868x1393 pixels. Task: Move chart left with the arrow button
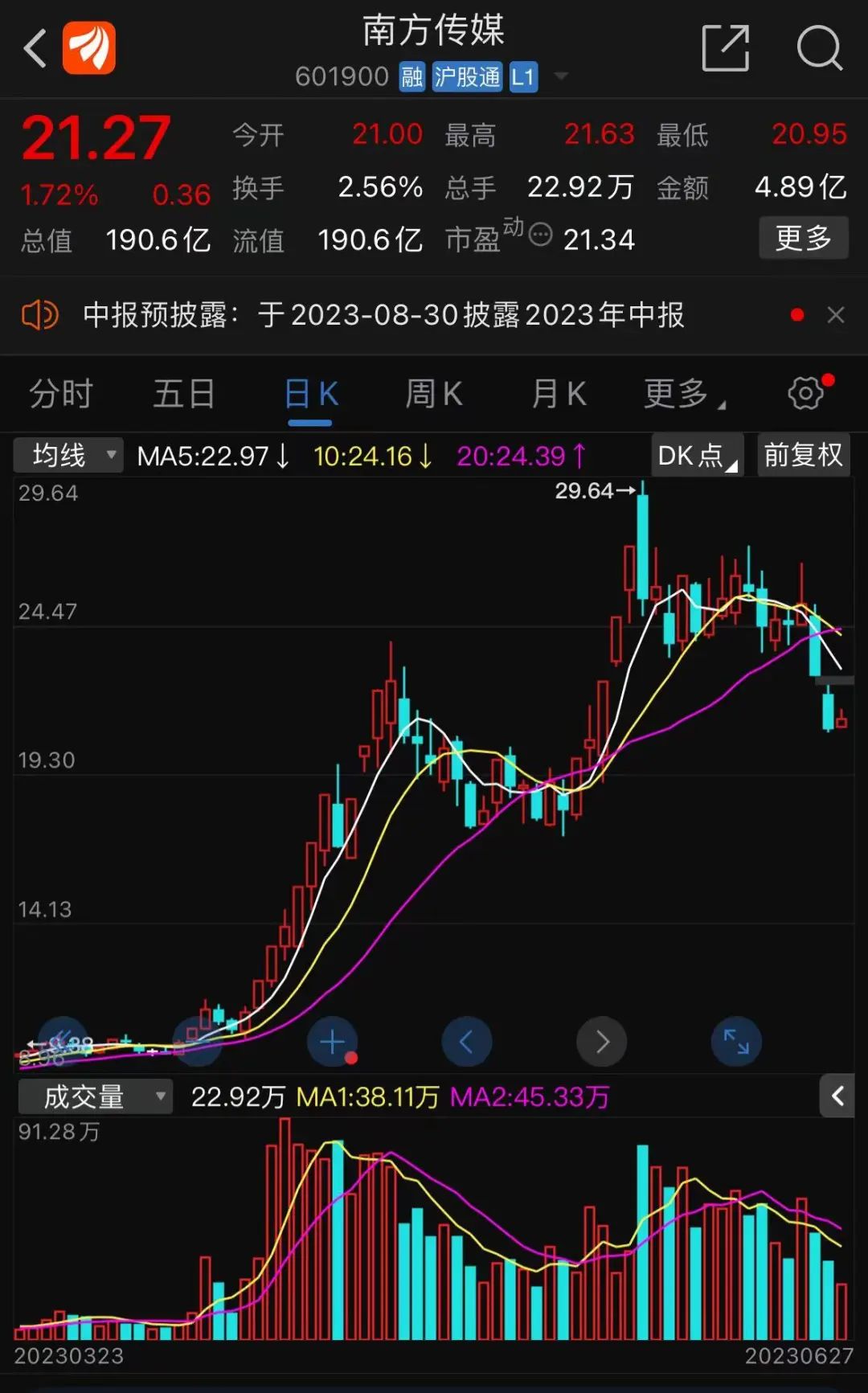[467, 1042]
